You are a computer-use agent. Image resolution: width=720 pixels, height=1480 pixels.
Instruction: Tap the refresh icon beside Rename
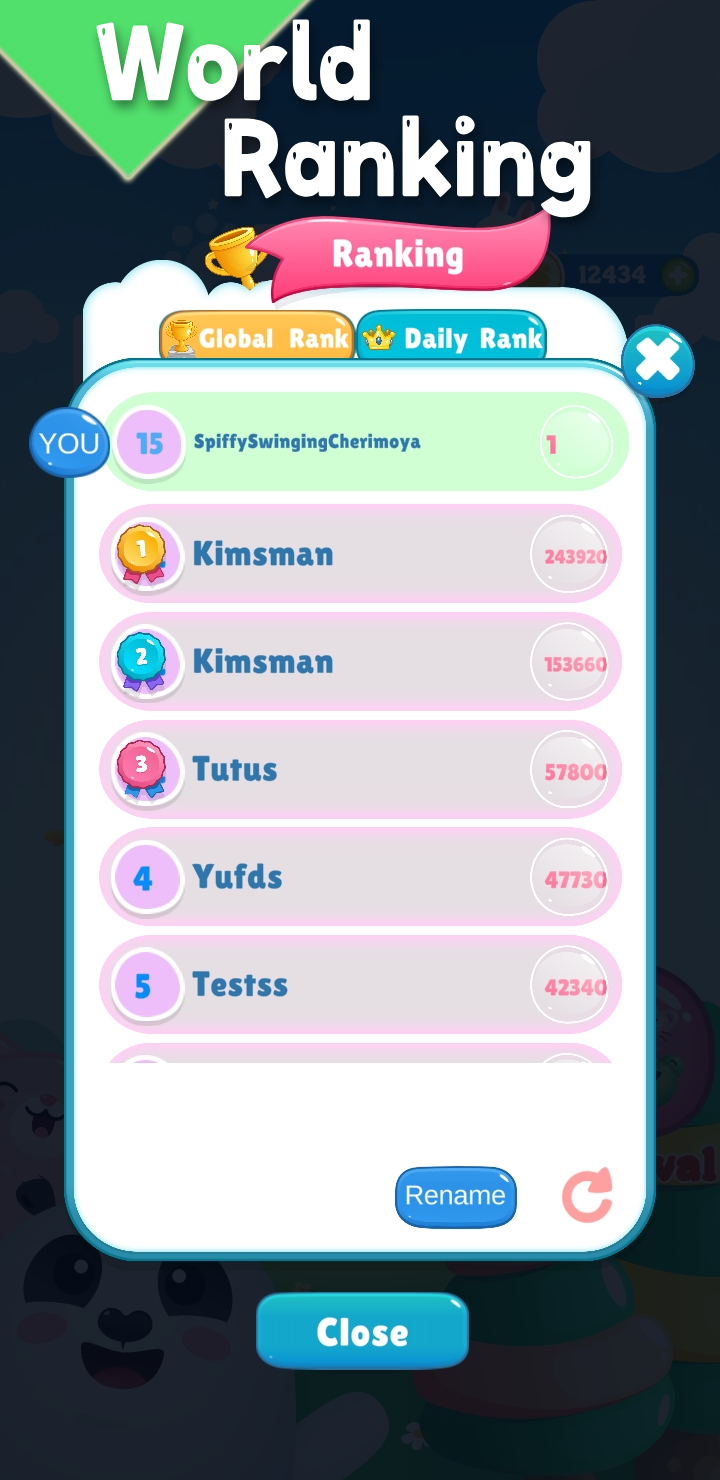pos(589,1196)
